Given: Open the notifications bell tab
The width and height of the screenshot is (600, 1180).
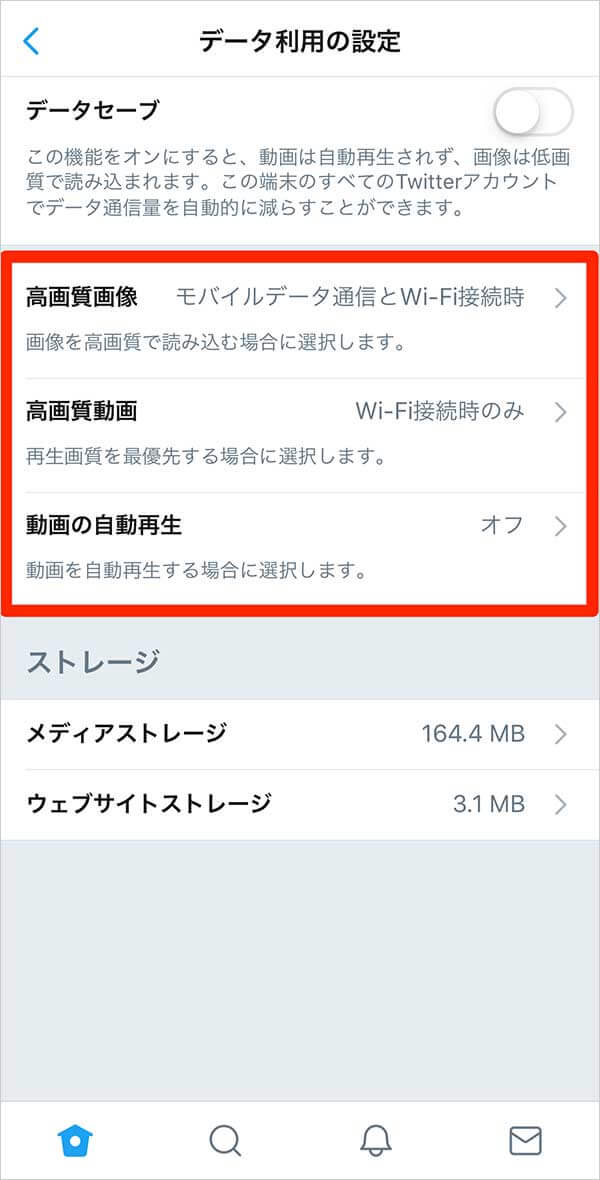Looking at the screenshot, I should point(376,1139).
